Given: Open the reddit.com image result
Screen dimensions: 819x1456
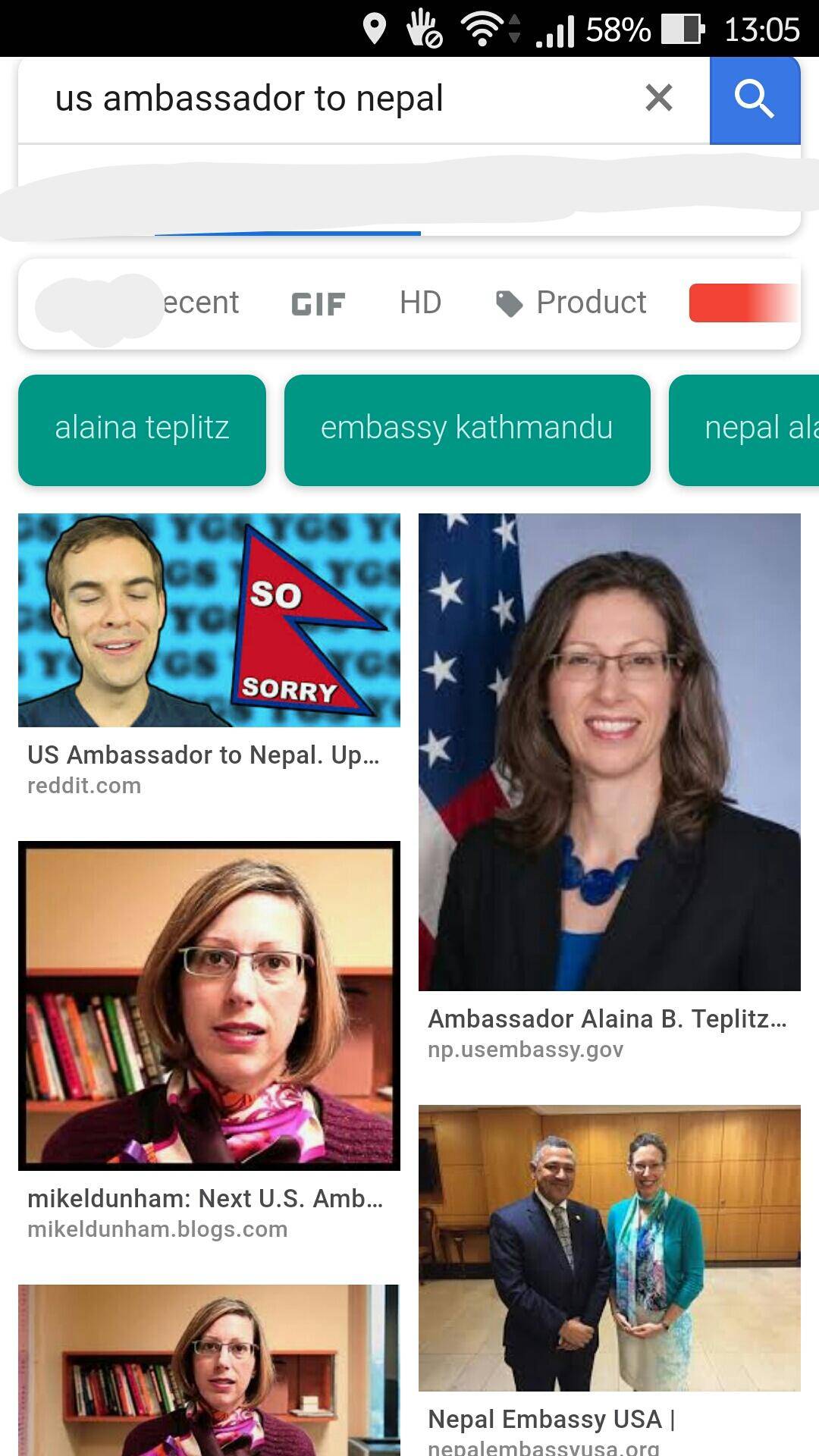Looking at the screenshot, I should (209, 620).
